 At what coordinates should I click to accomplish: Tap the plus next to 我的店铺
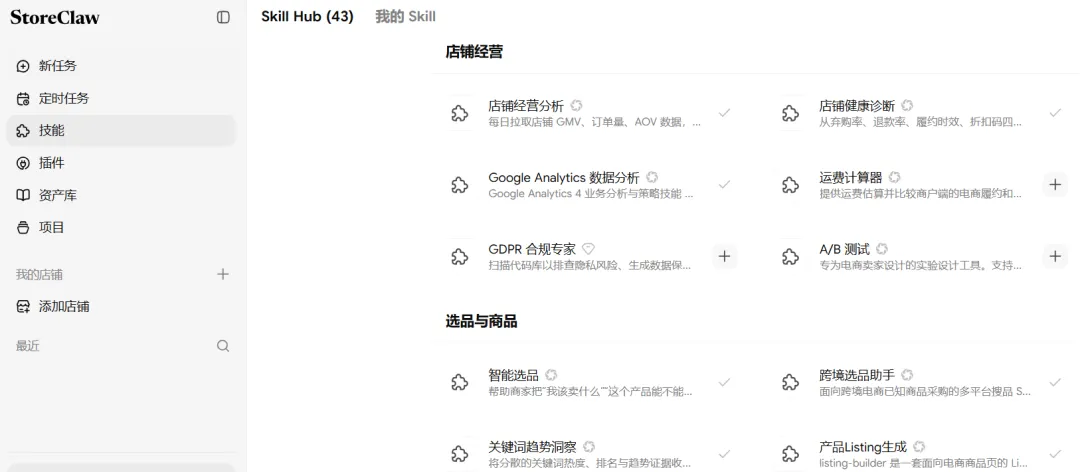pos(222,274)
